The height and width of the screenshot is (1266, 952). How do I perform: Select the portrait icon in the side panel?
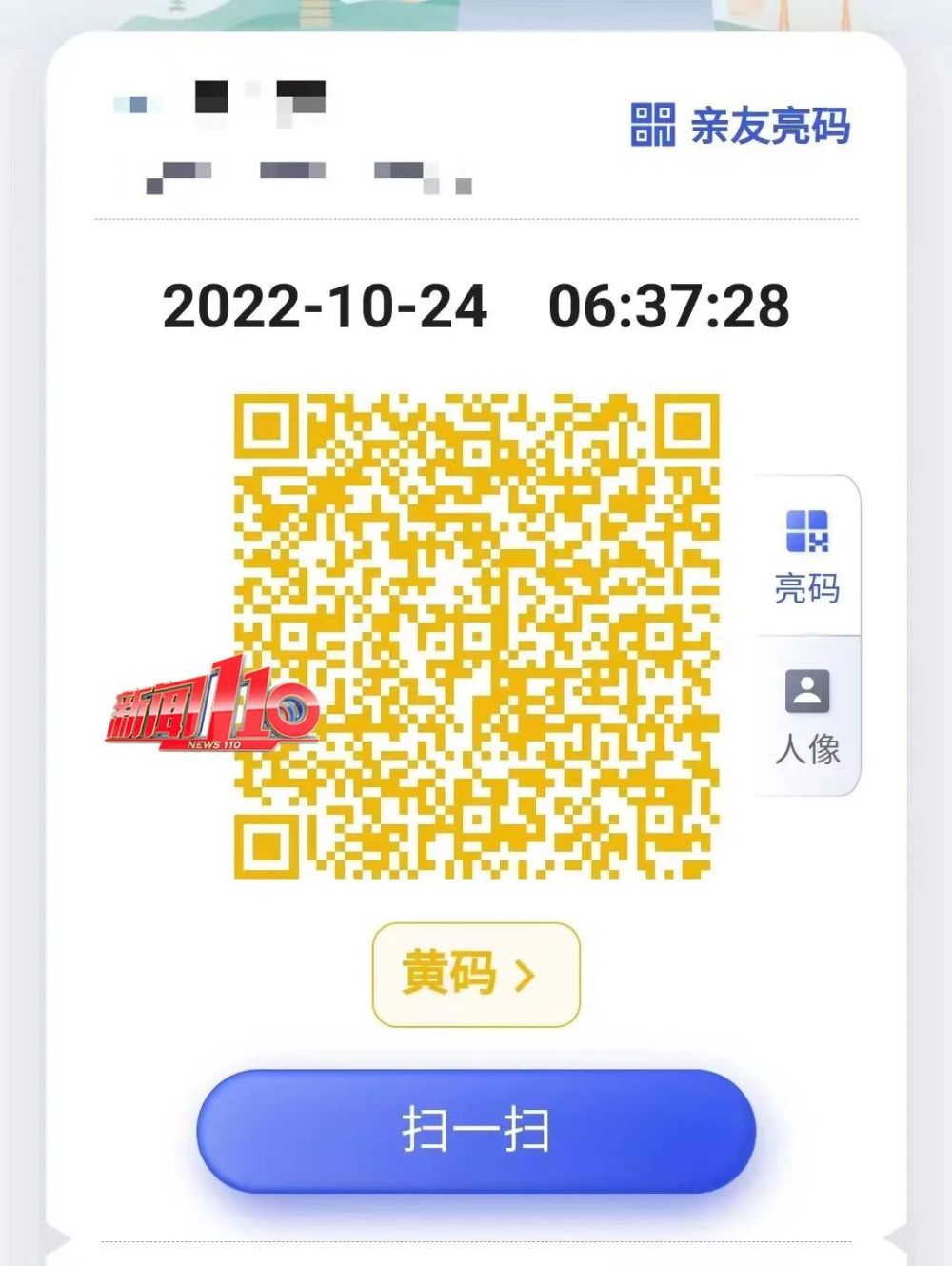[x=807, y=689]
